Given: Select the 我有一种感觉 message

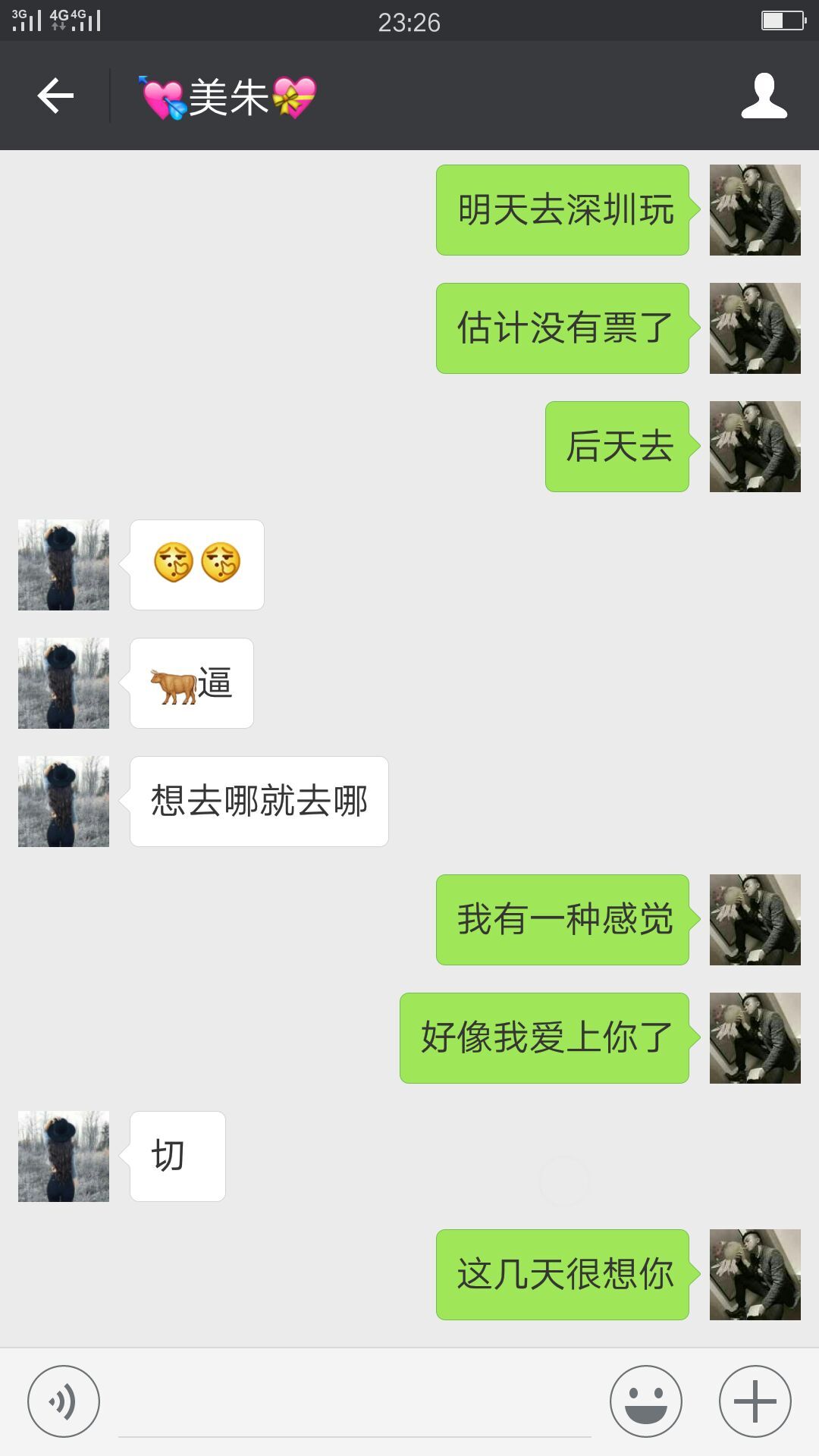Looking at the screenshot, I should tap(562, 919).
